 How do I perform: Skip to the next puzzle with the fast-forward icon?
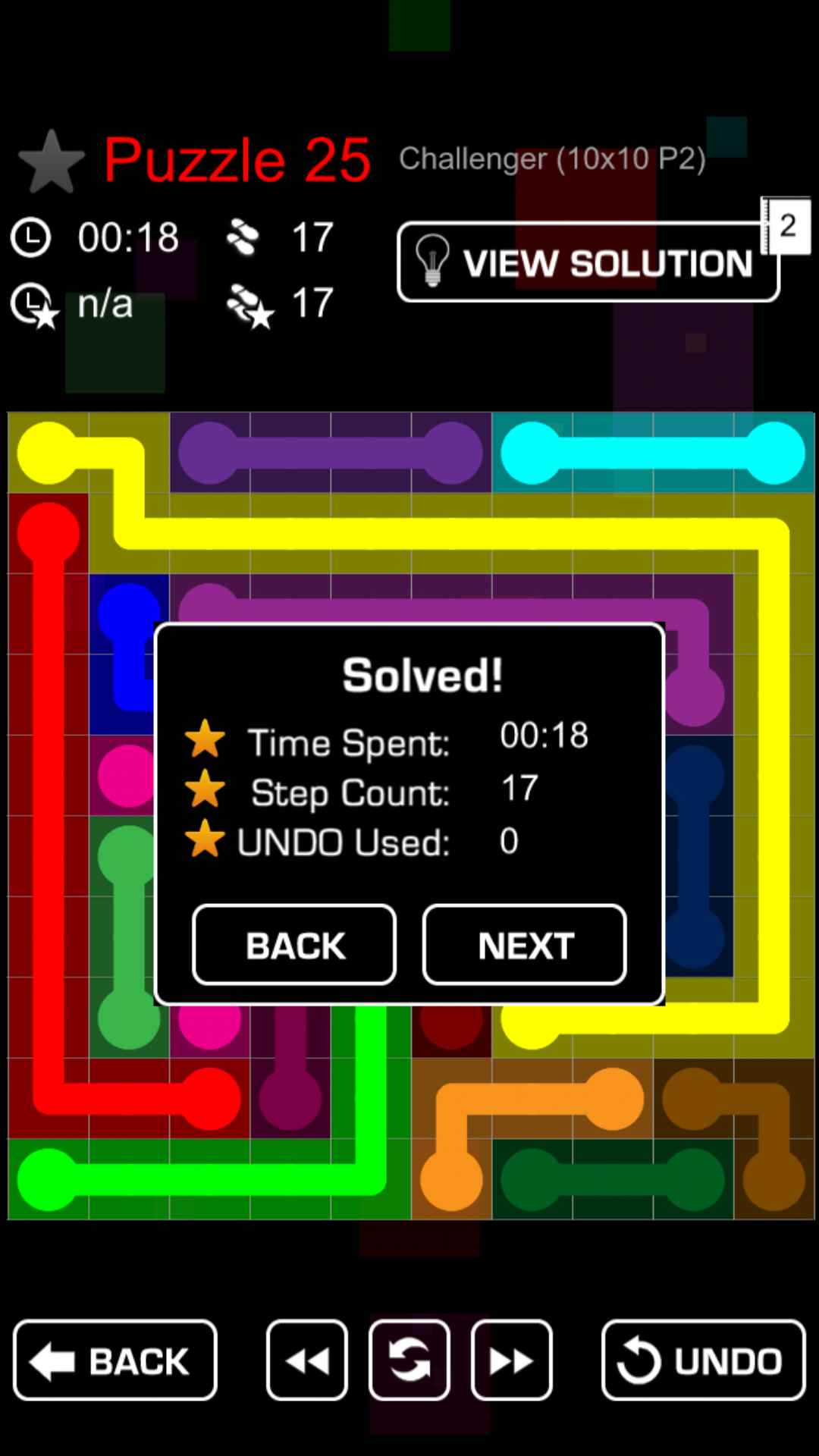[x=511, y=1360]
